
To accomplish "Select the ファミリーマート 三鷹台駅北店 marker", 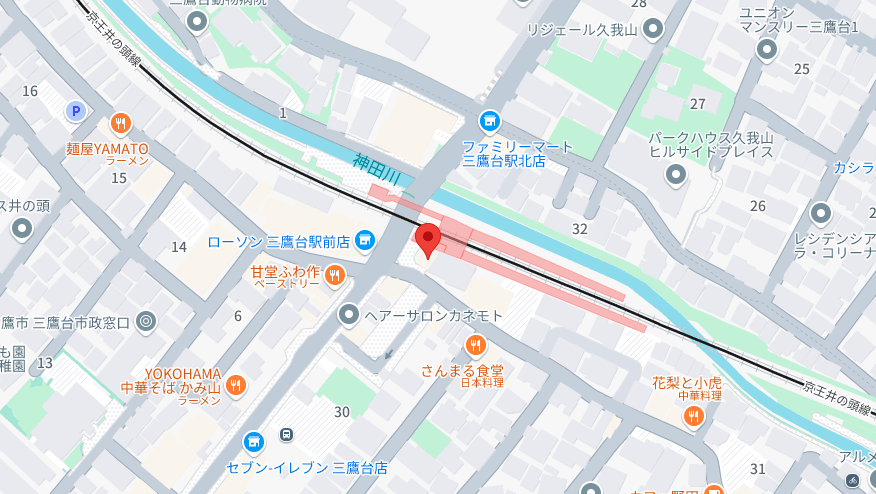I will [x=489, y=122].
